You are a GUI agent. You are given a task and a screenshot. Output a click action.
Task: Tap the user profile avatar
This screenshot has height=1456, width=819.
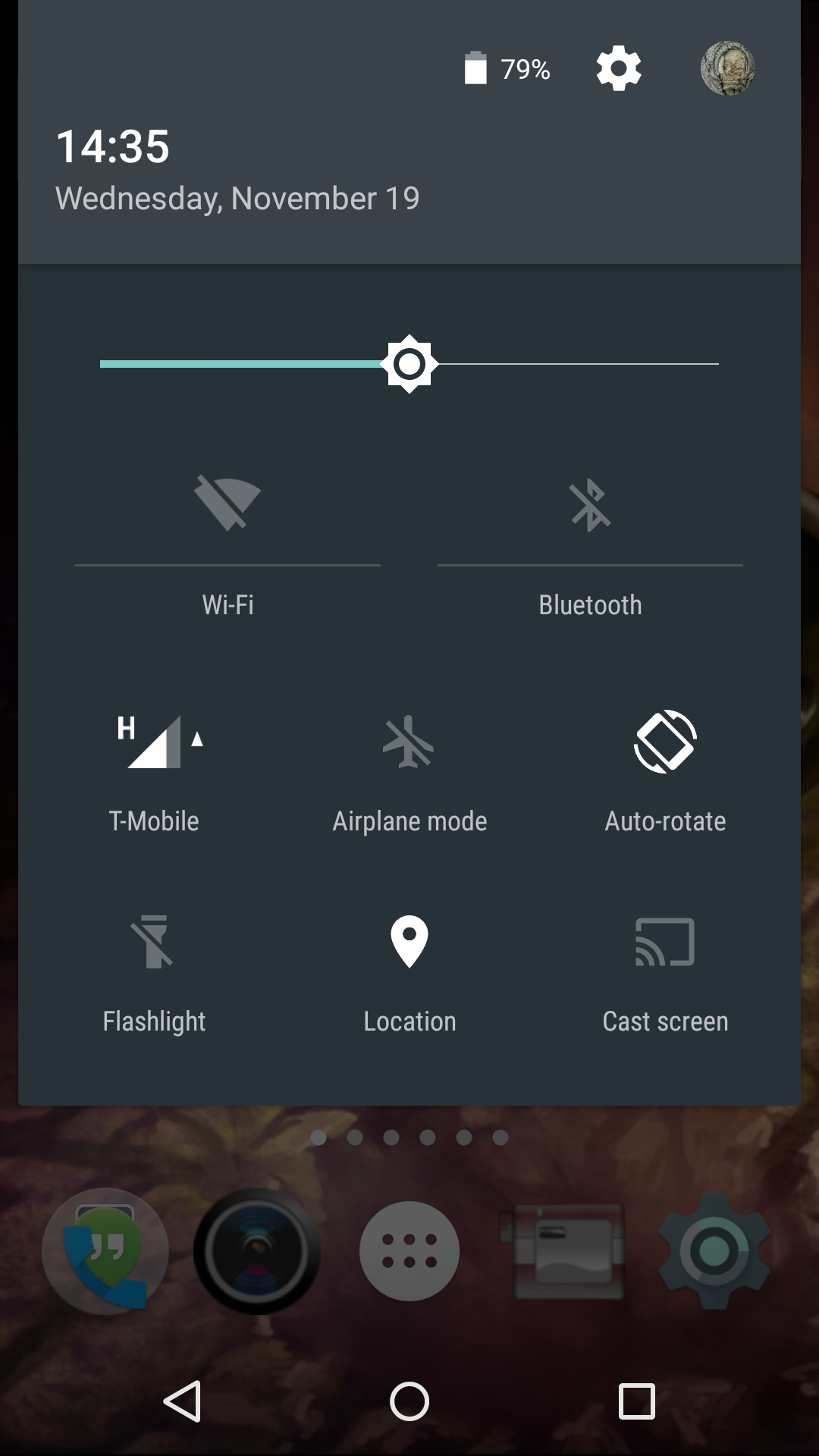(727, 68)
